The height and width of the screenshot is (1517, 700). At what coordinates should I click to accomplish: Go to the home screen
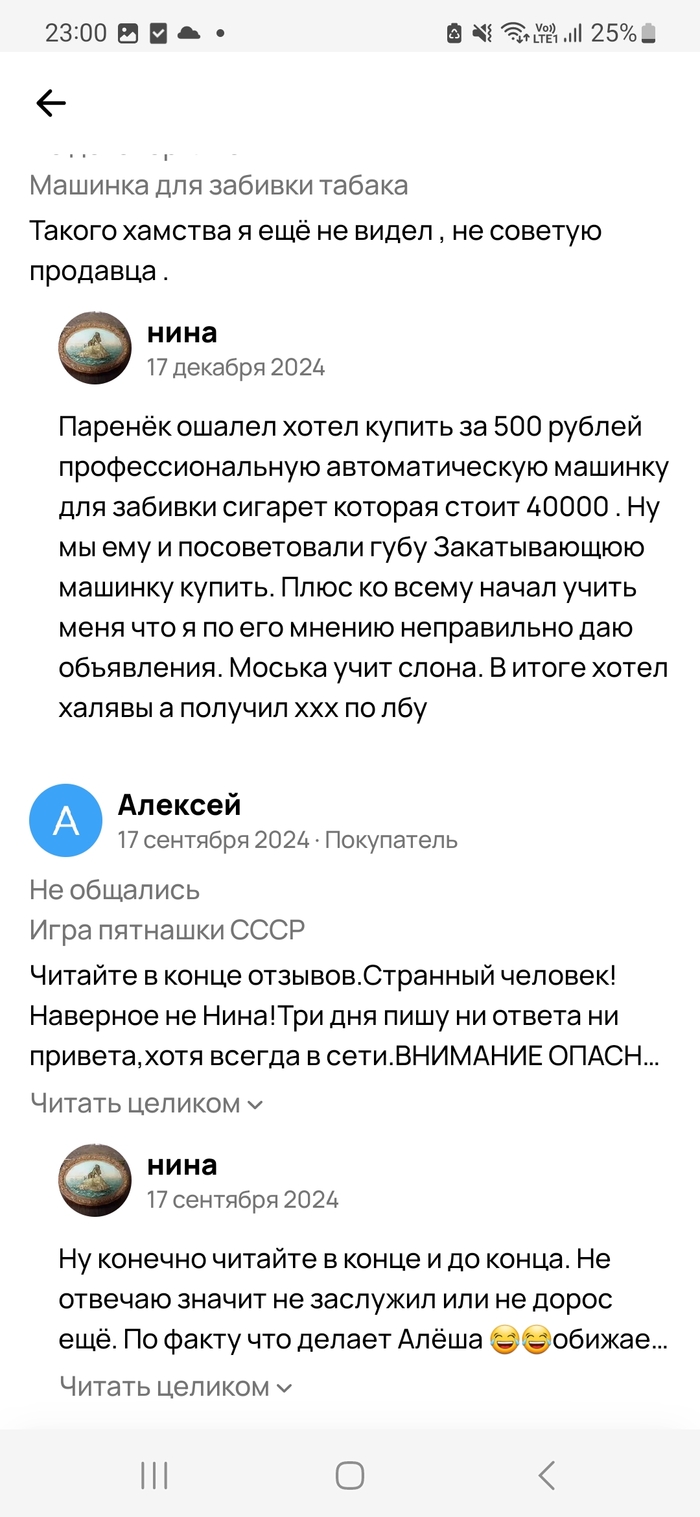pyautogui.click(x=349, y=1475)
